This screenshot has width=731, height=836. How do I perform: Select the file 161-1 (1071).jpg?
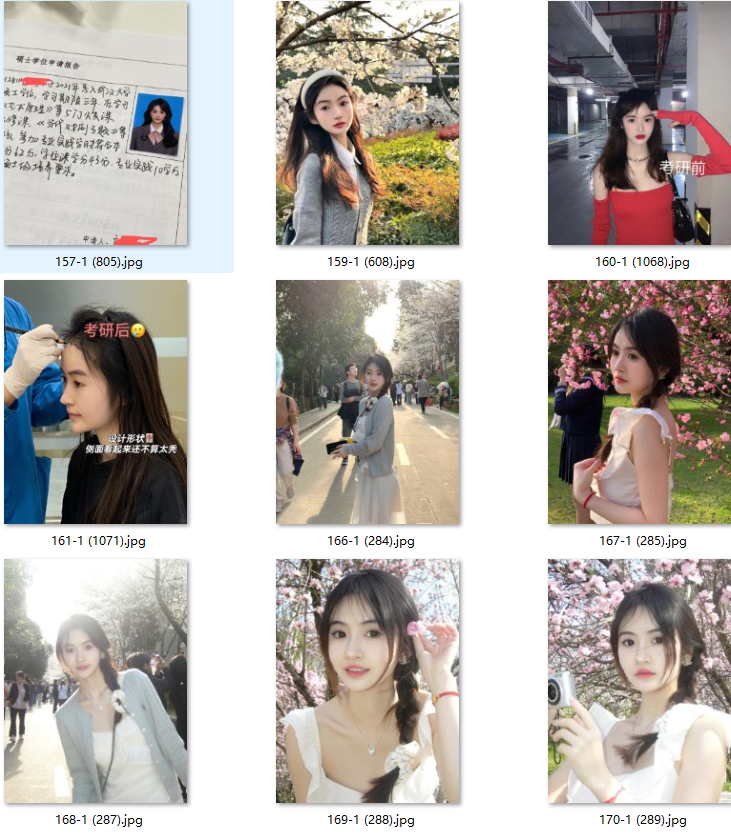pyautogui.click(x=96, y=401)
